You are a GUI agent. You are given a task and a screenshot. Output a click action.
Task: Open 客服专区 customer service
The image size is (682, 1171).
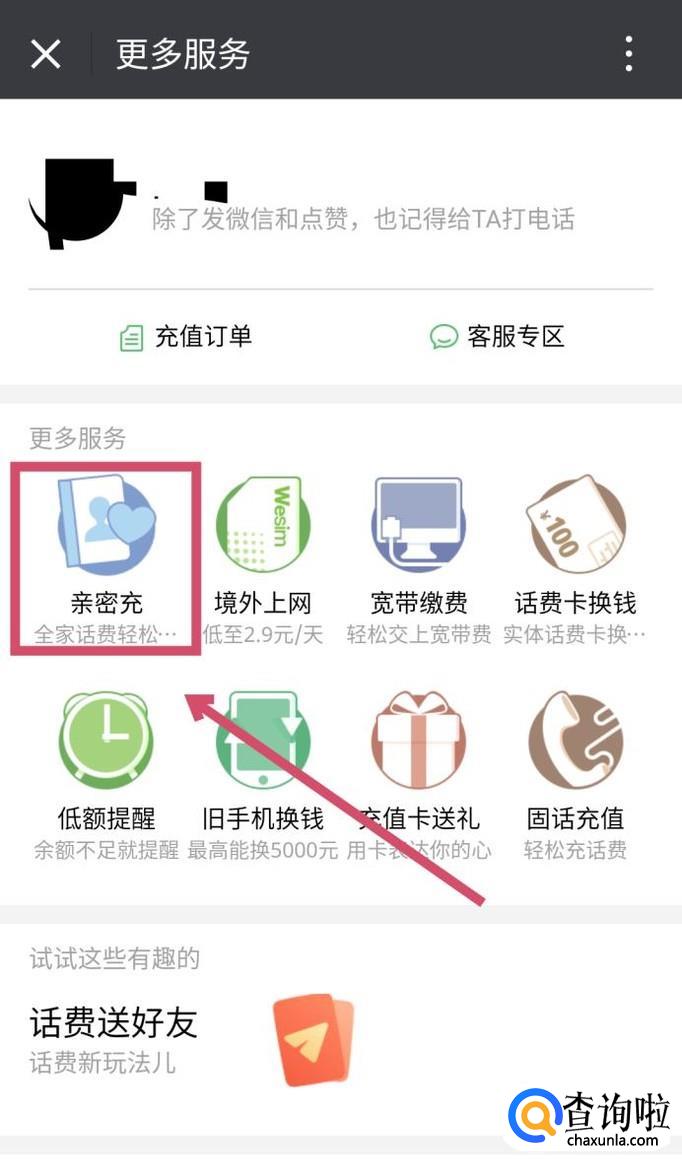(498, 337)
